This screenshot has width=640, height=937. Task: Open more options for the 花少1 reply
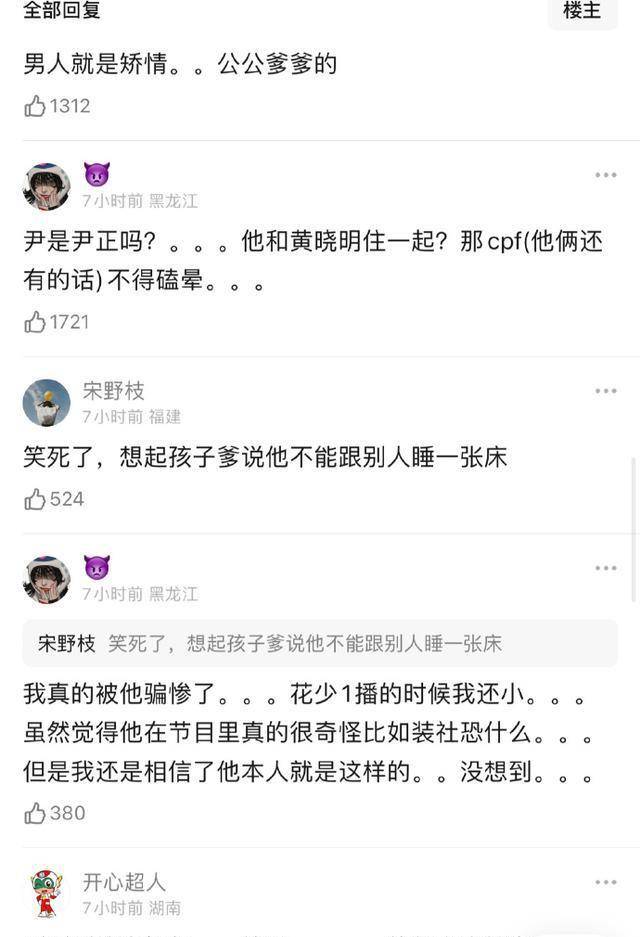(x=606, y=568)
